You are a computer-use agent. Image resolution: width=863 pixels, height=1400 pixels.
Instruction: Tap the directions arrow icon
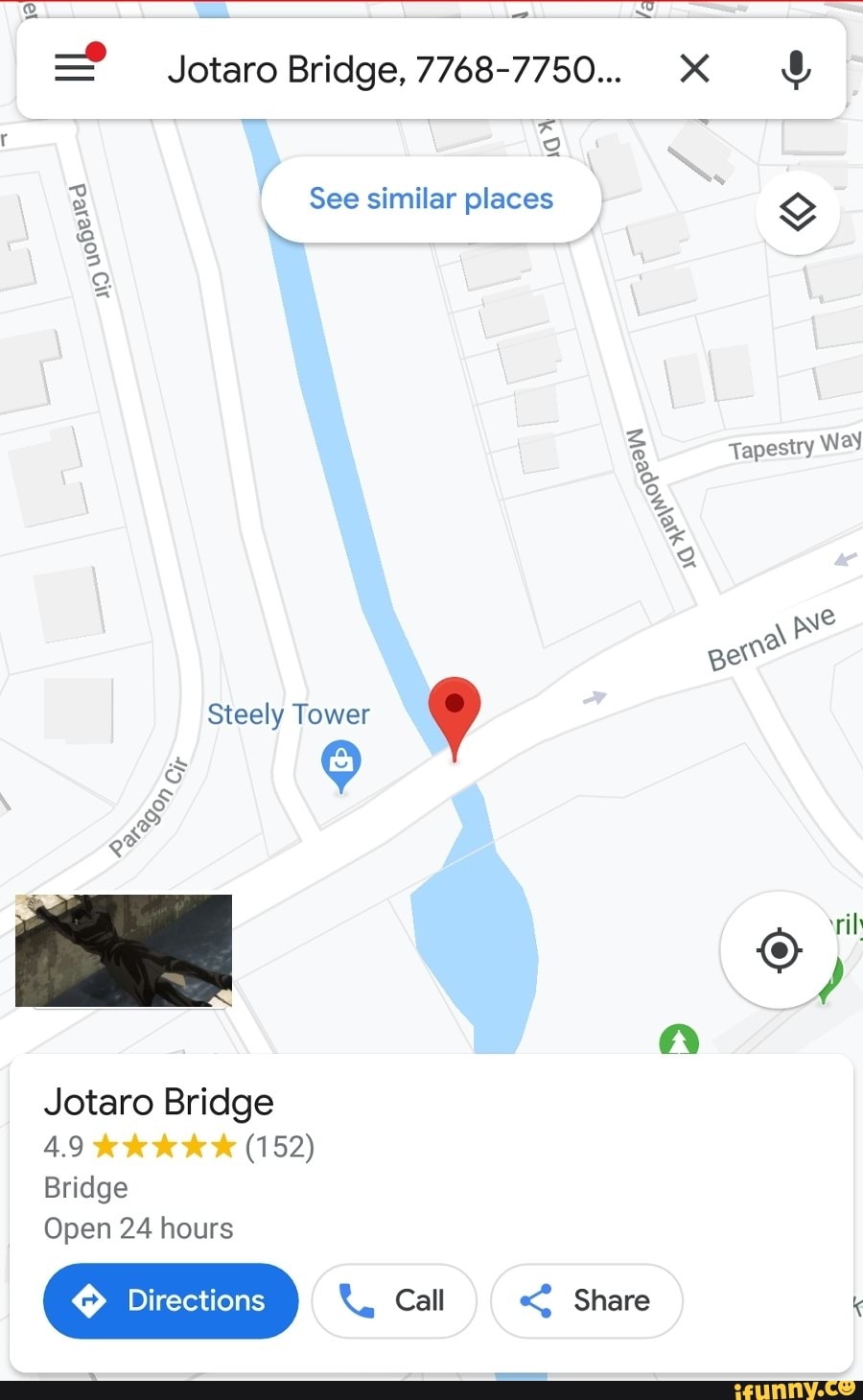tap(88, 1300)
